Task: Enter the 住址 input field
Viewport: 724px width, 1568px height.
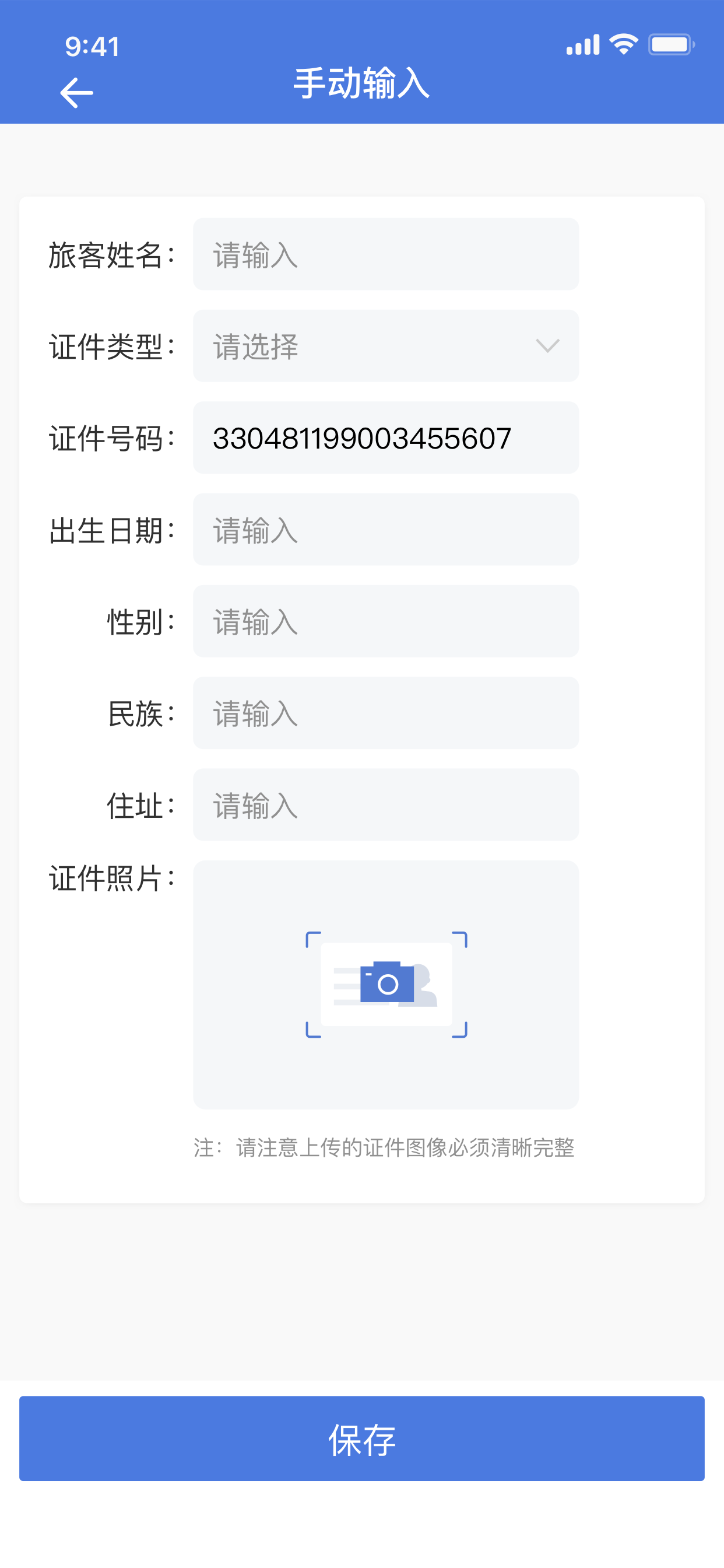Action: 386,804
